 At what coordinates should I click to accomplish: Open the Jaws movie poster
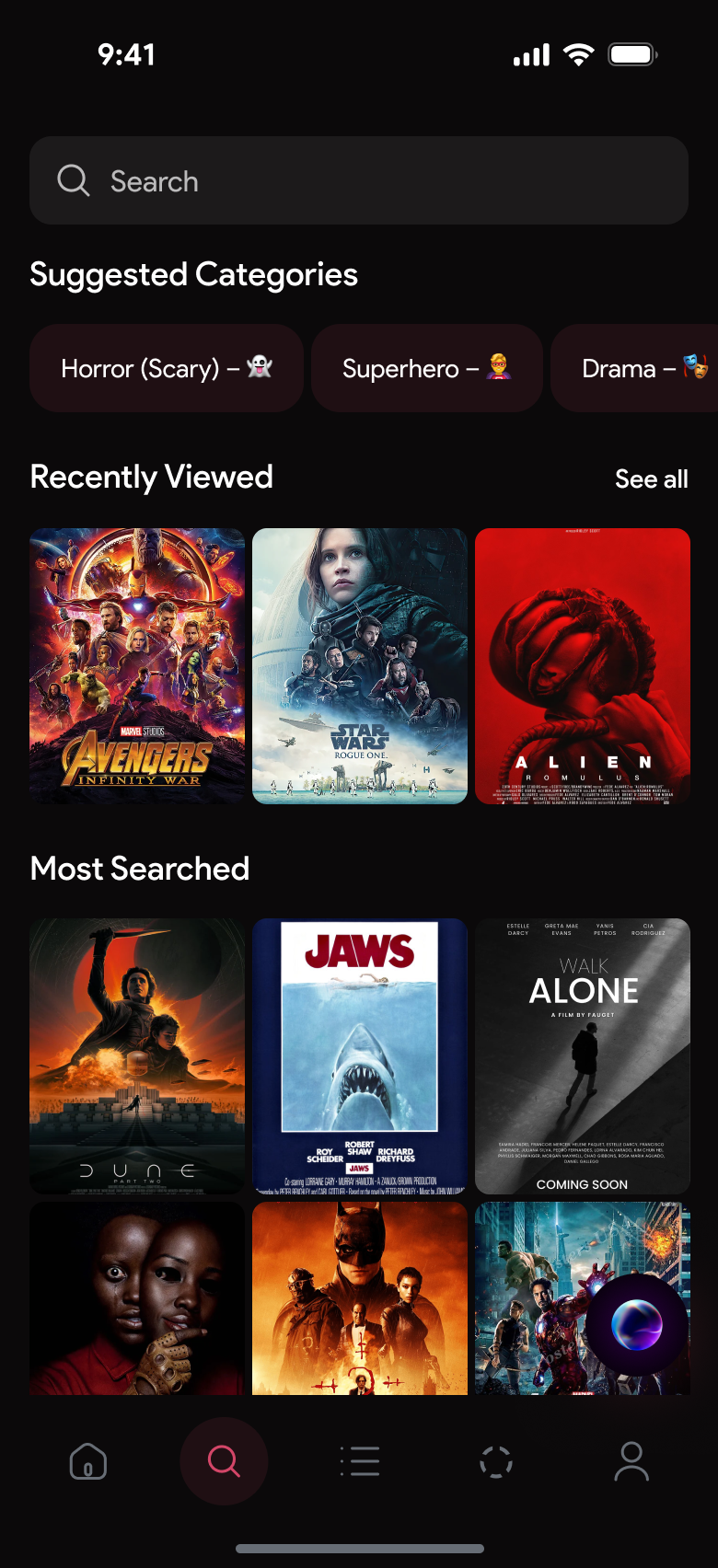360,1056
